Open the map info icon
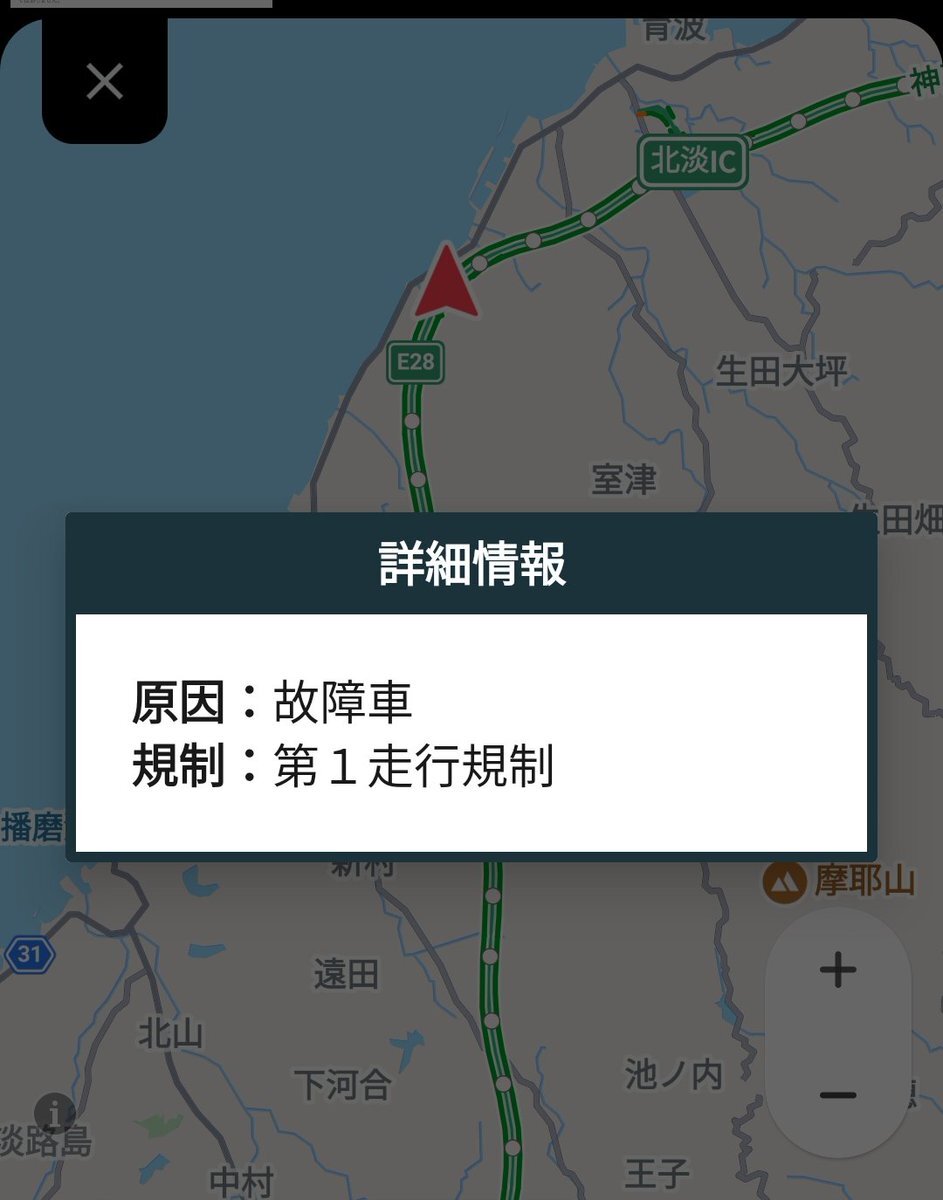This screenshot has width=943, height=1200. point(55,1113)
